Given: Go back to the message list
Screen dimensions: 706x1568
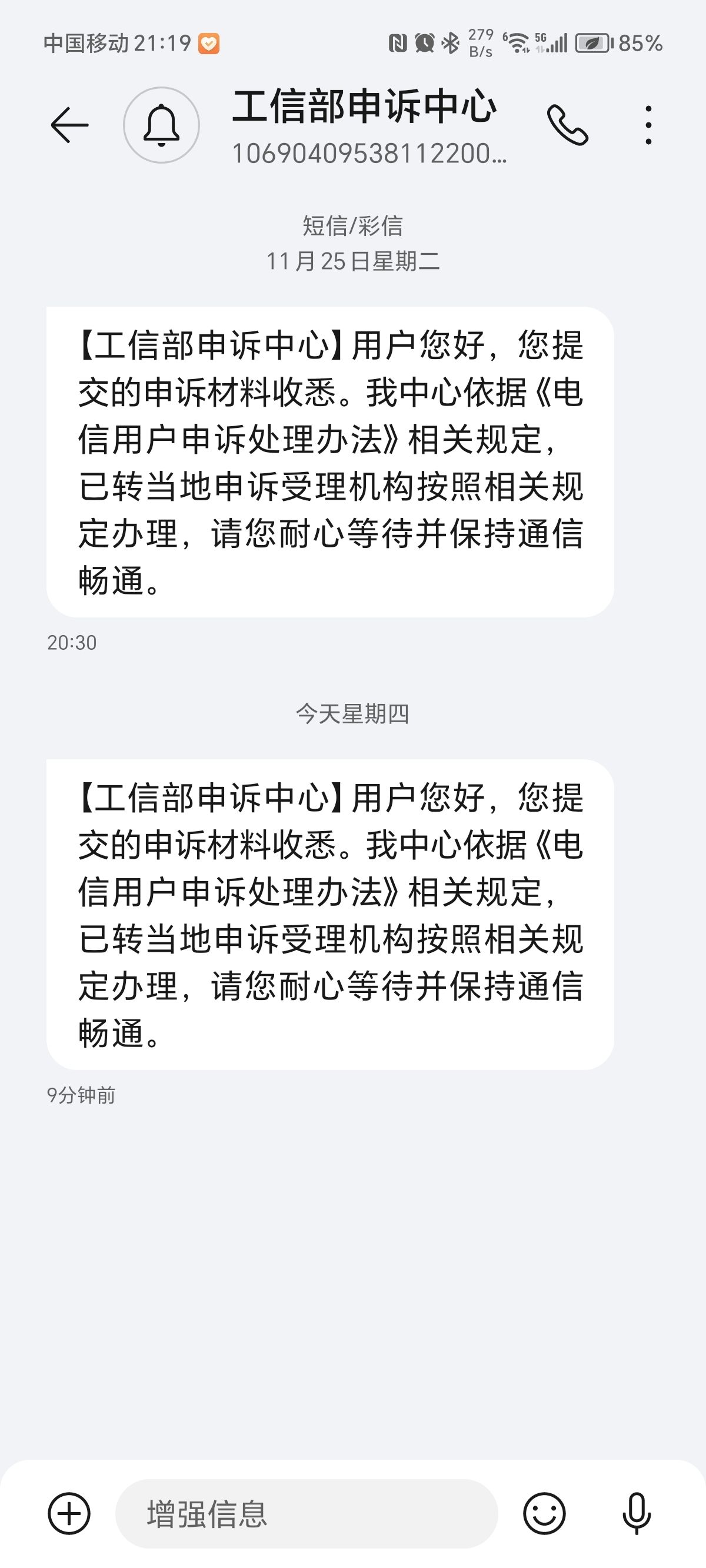Looking at the screenshot, I should click(69, 125).
